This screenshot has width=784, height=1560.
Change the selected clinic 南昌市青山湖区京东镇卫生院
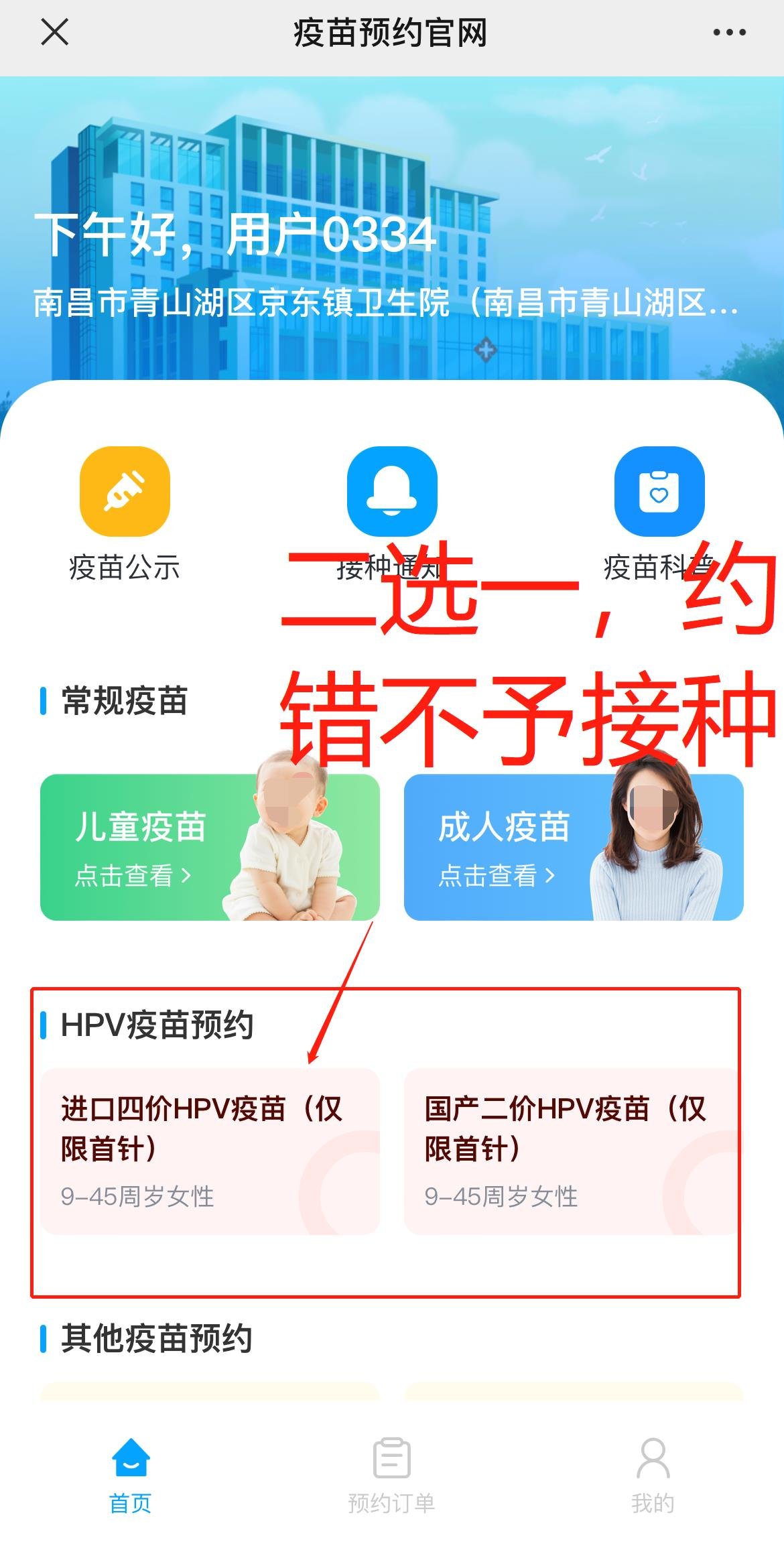[x=385, y=302]
